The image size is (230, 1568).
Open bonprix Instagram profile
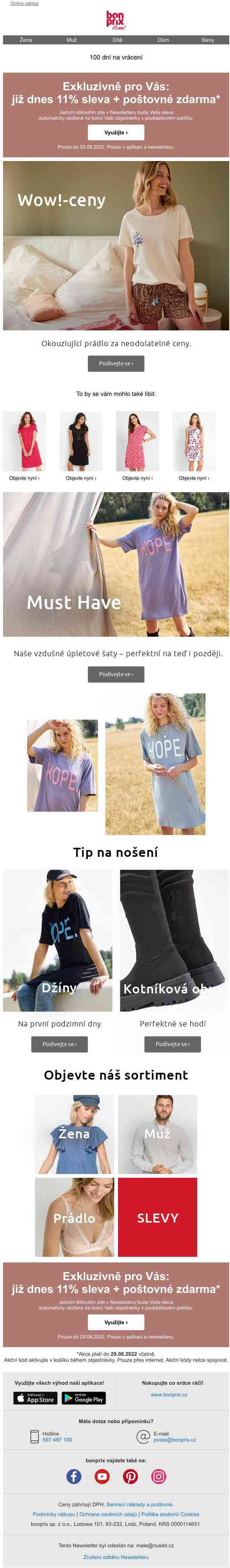pyautogui.click(x=159, y=1476)
